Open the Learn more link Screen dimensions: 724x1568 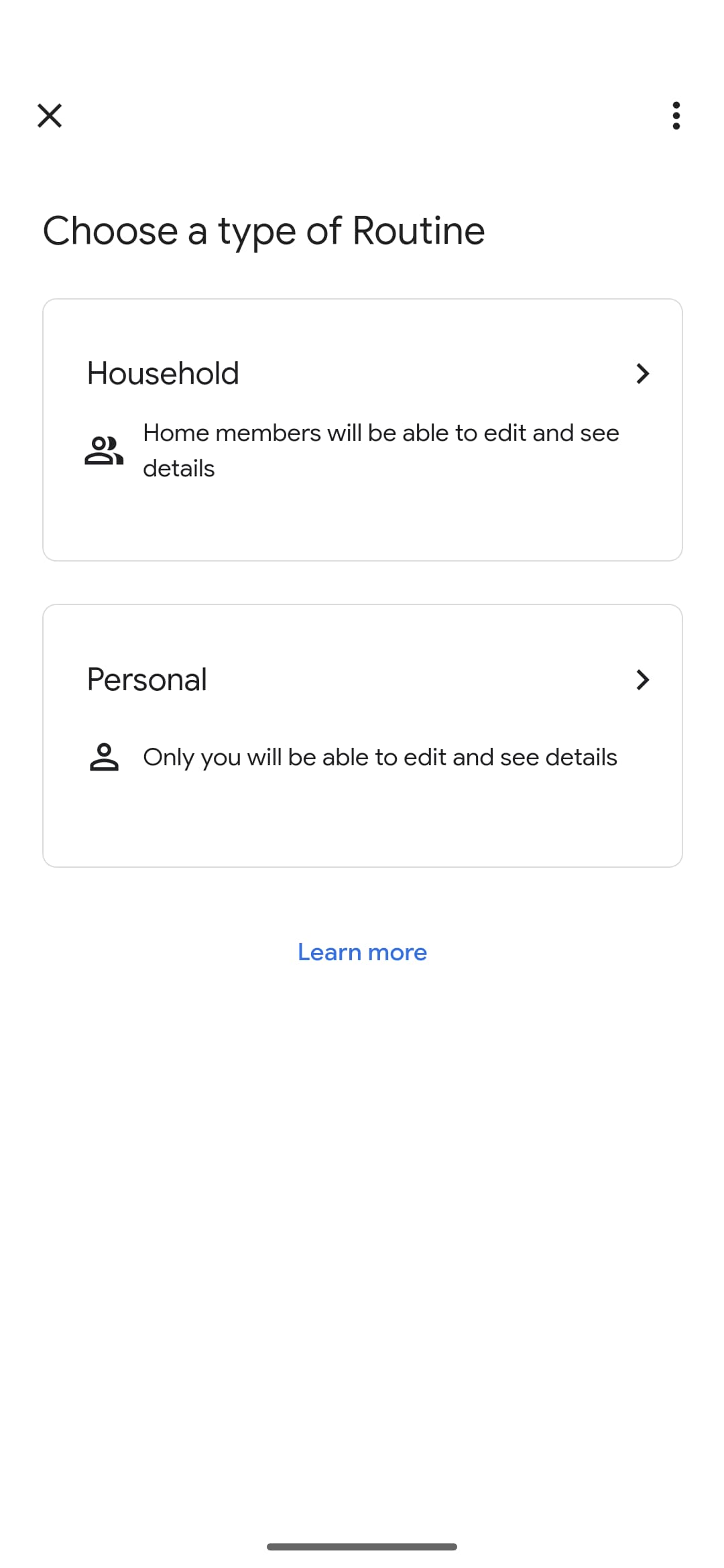click(x=362, y=952)
